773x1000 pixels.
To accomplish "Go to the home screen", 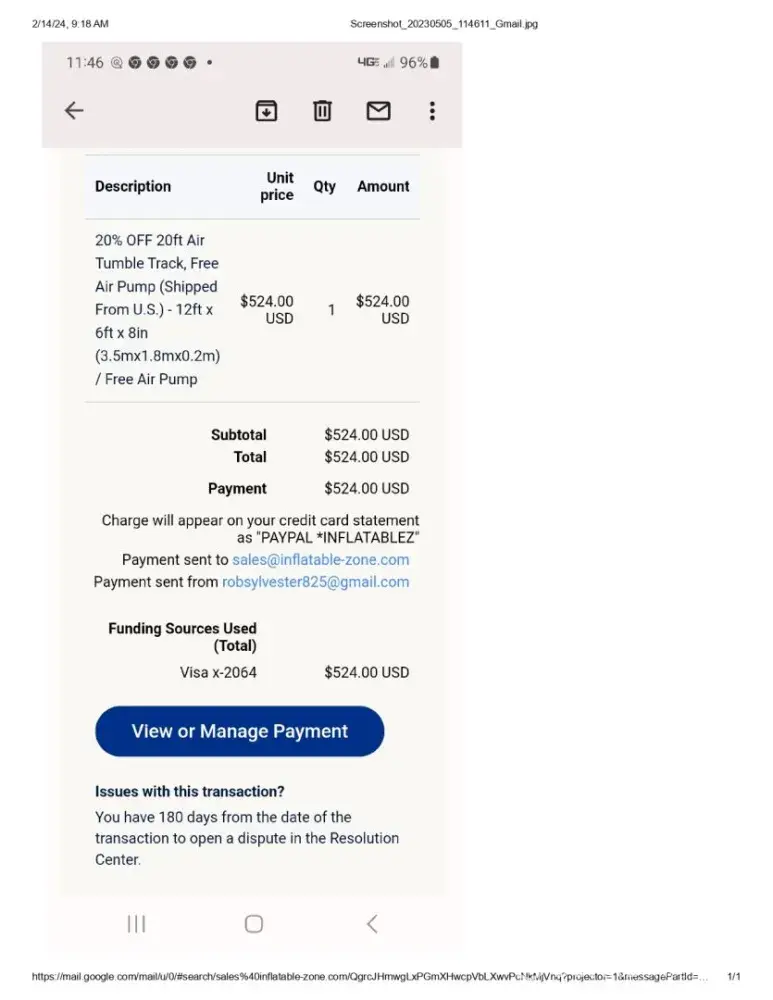I will 254,924.
